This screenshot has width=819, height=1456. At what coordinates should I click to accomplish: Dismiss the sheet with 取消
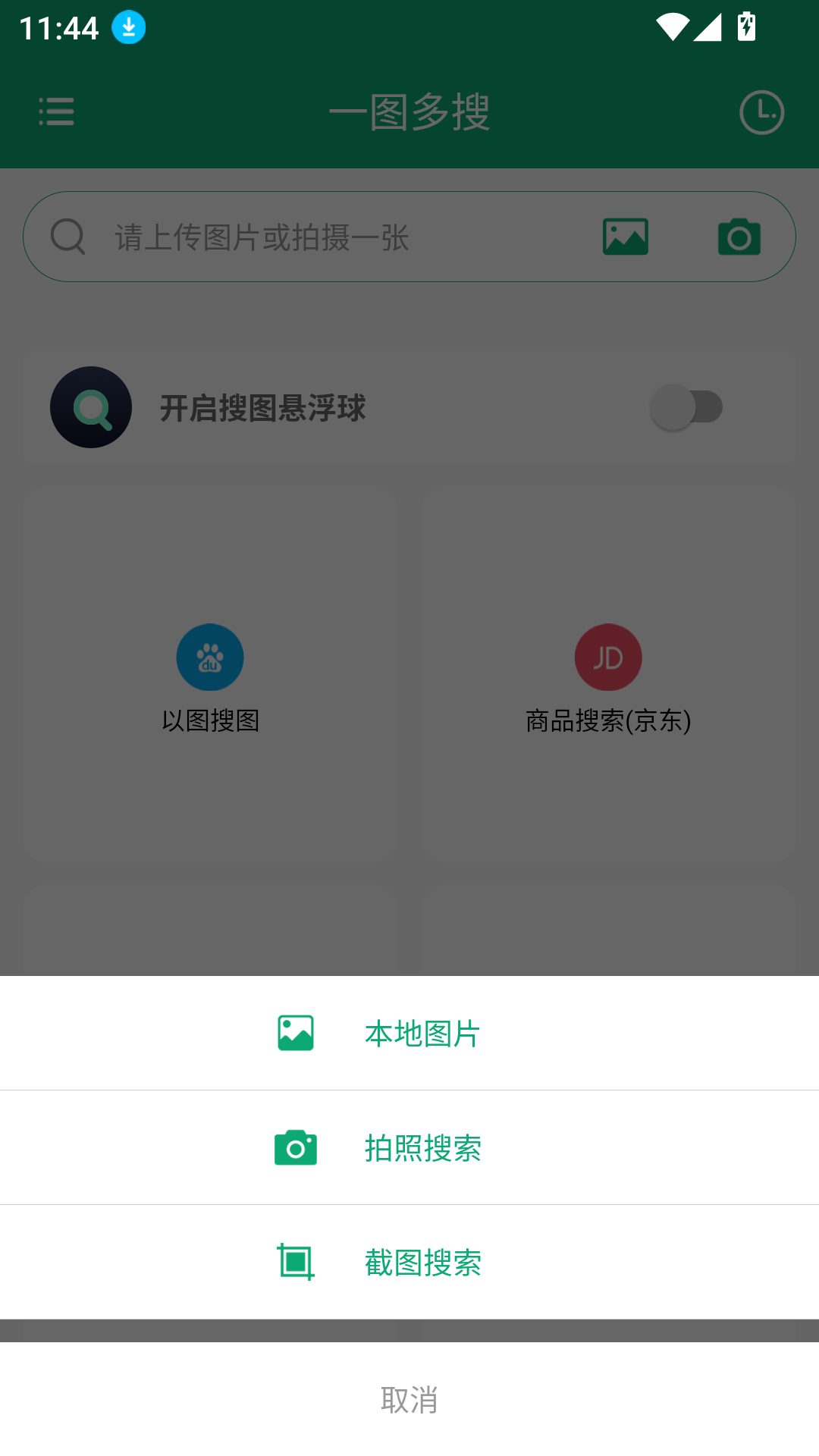coord(409,1399)
